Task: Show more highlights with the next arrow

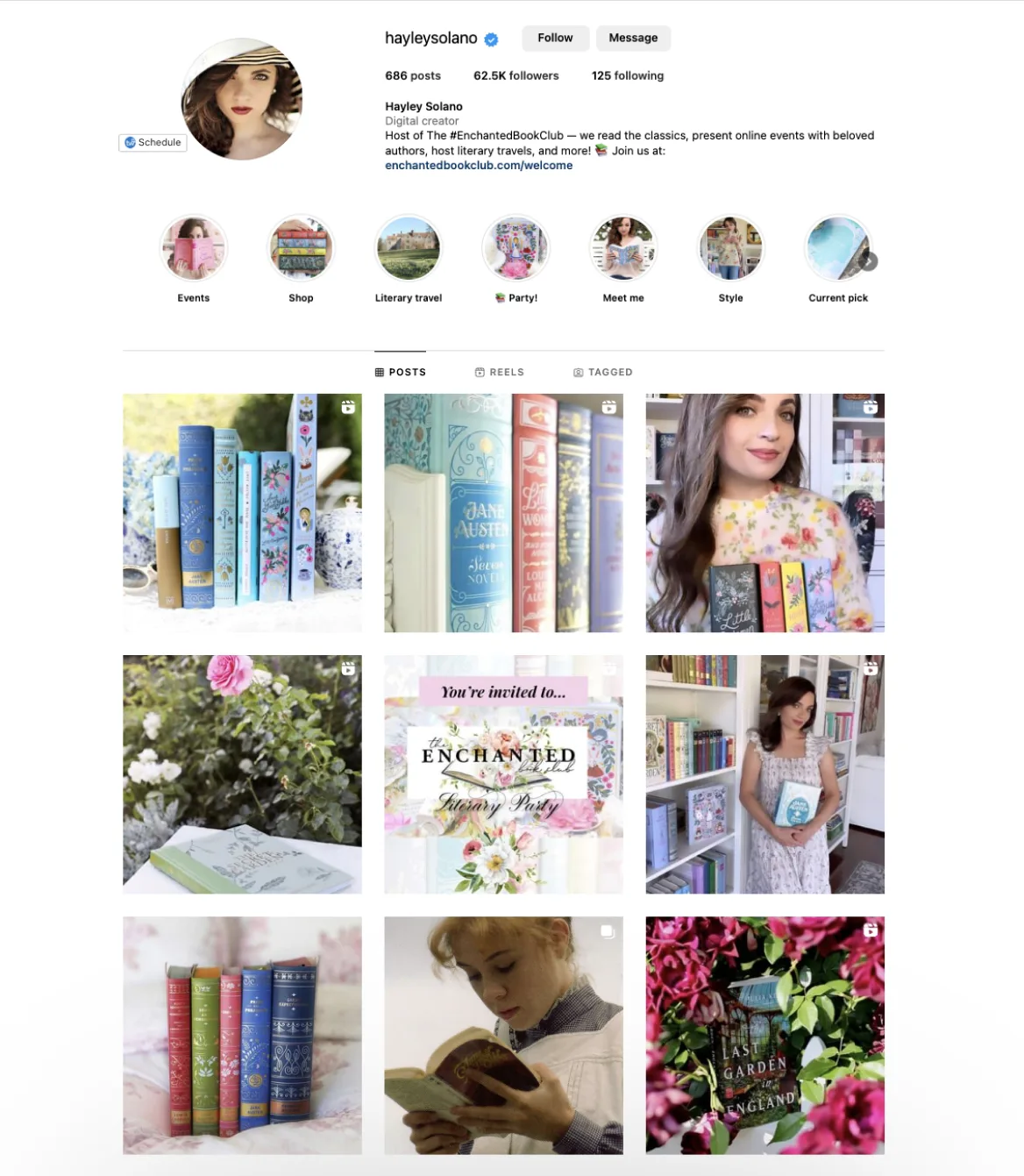Action: point(868,261)
